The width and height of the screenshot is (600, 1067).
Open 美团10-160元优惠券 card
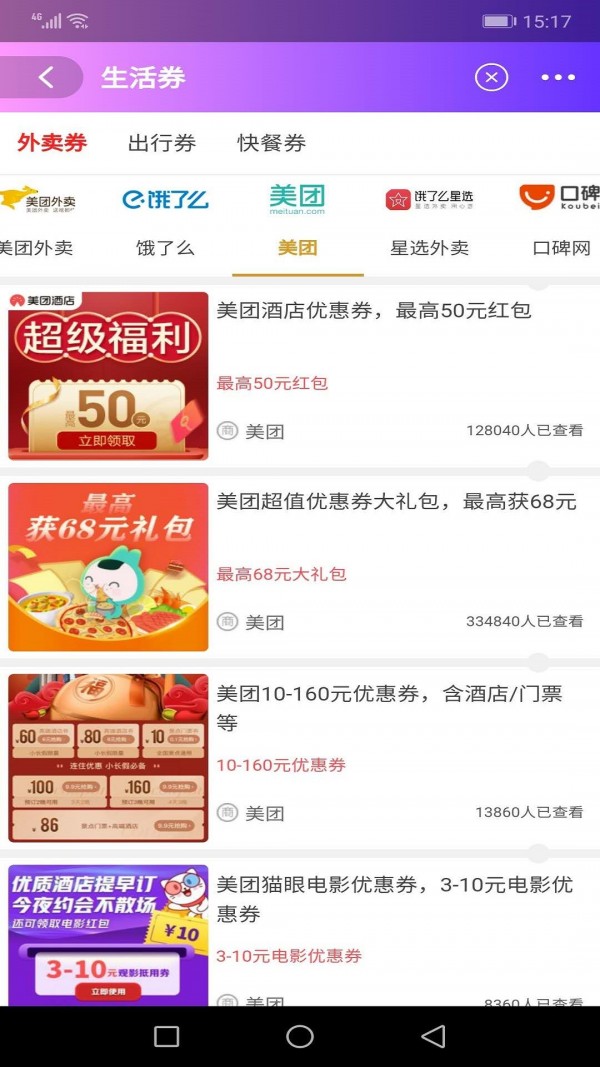tap(300, 758)
